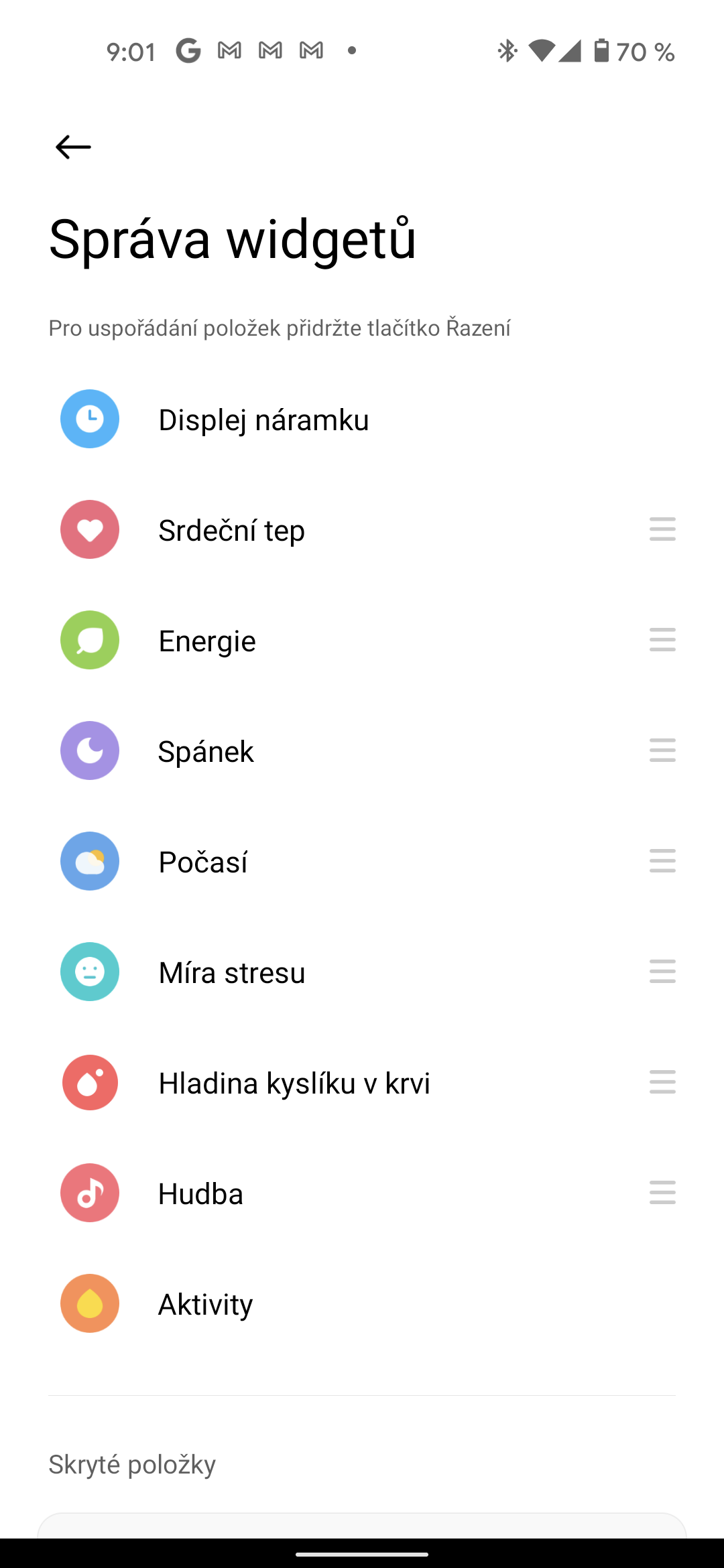Select the Počasí widget row
Screen dimensions: 724x1568
click(203, 862)
